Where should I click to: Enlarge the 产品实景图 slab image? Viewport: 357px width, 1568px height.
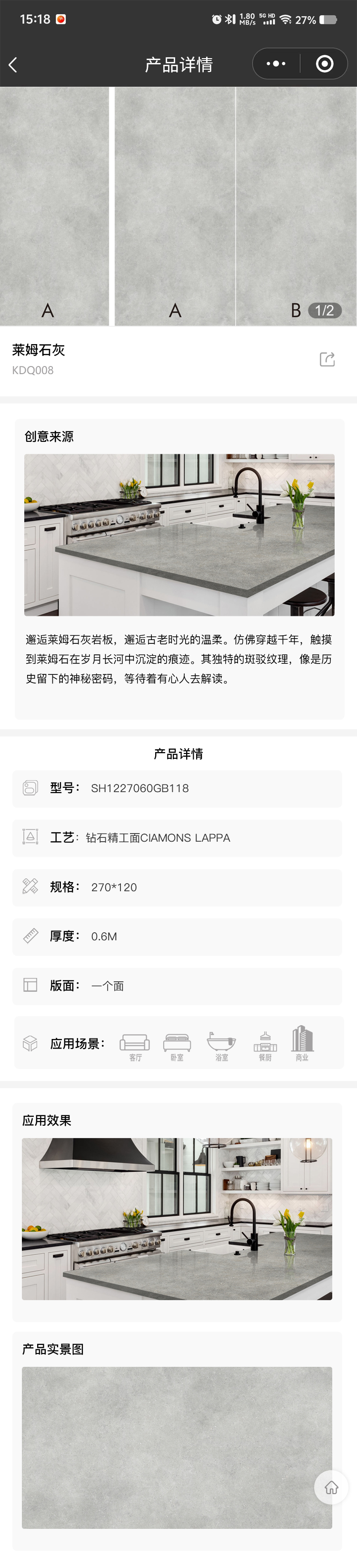(177, 1447)
